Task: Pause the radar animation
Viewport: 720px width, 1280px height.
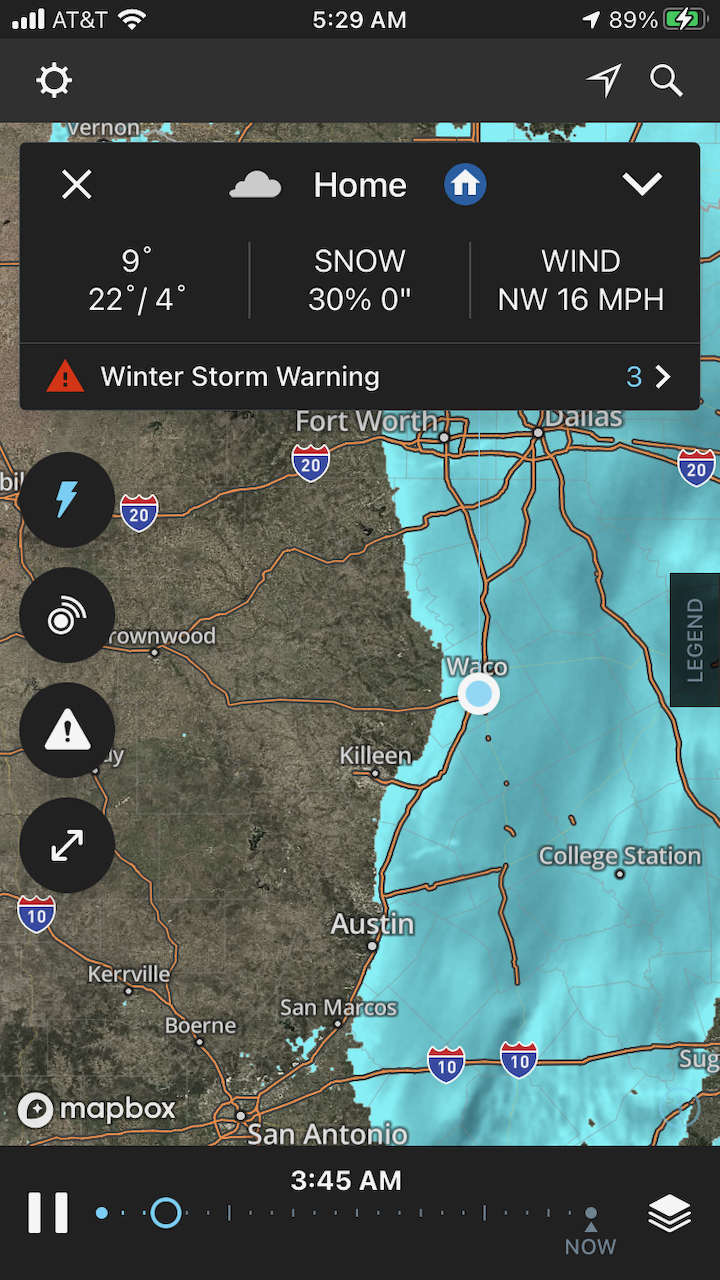Action: tap(48, 1213)
